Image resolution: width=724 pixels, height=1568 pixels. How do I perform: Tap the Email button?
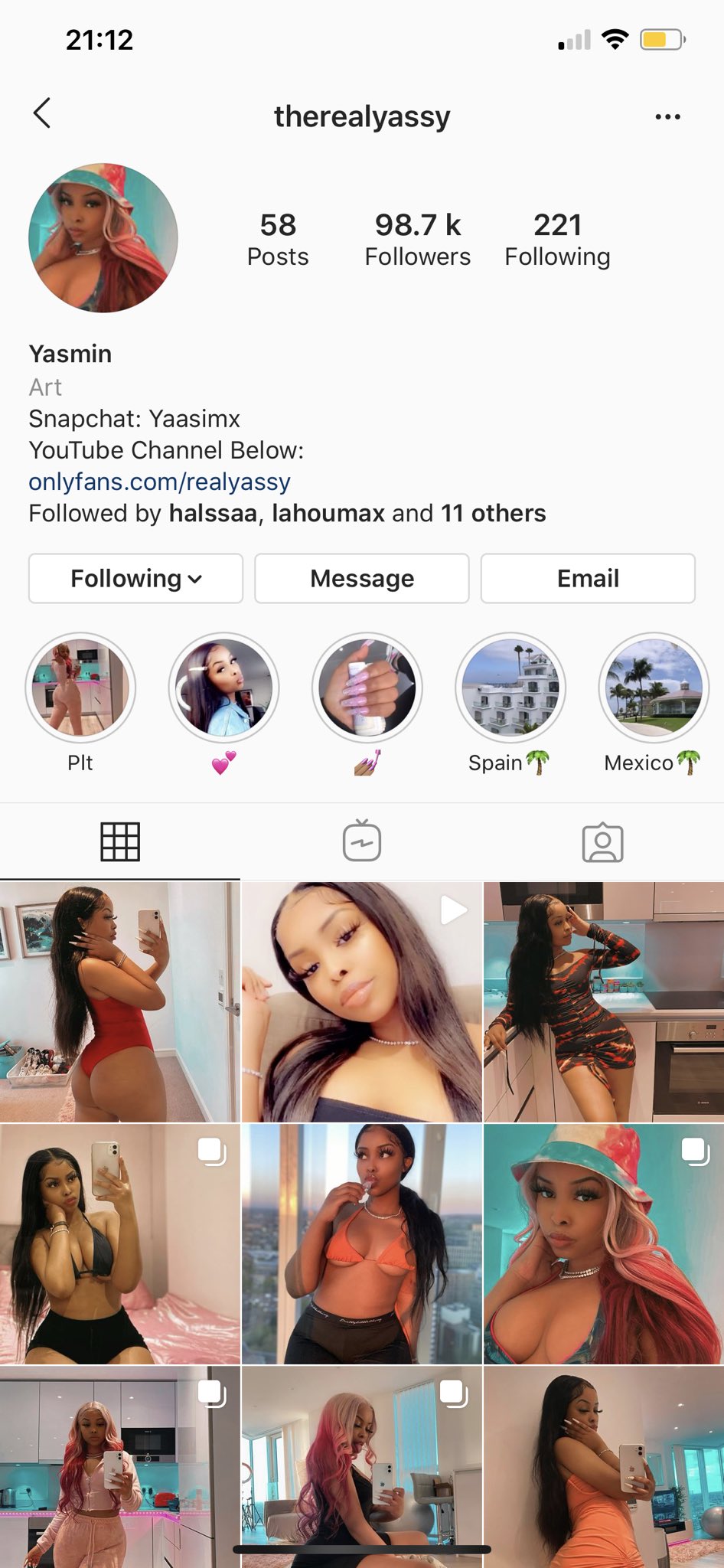pyautogui.click(x=587, y=578)
